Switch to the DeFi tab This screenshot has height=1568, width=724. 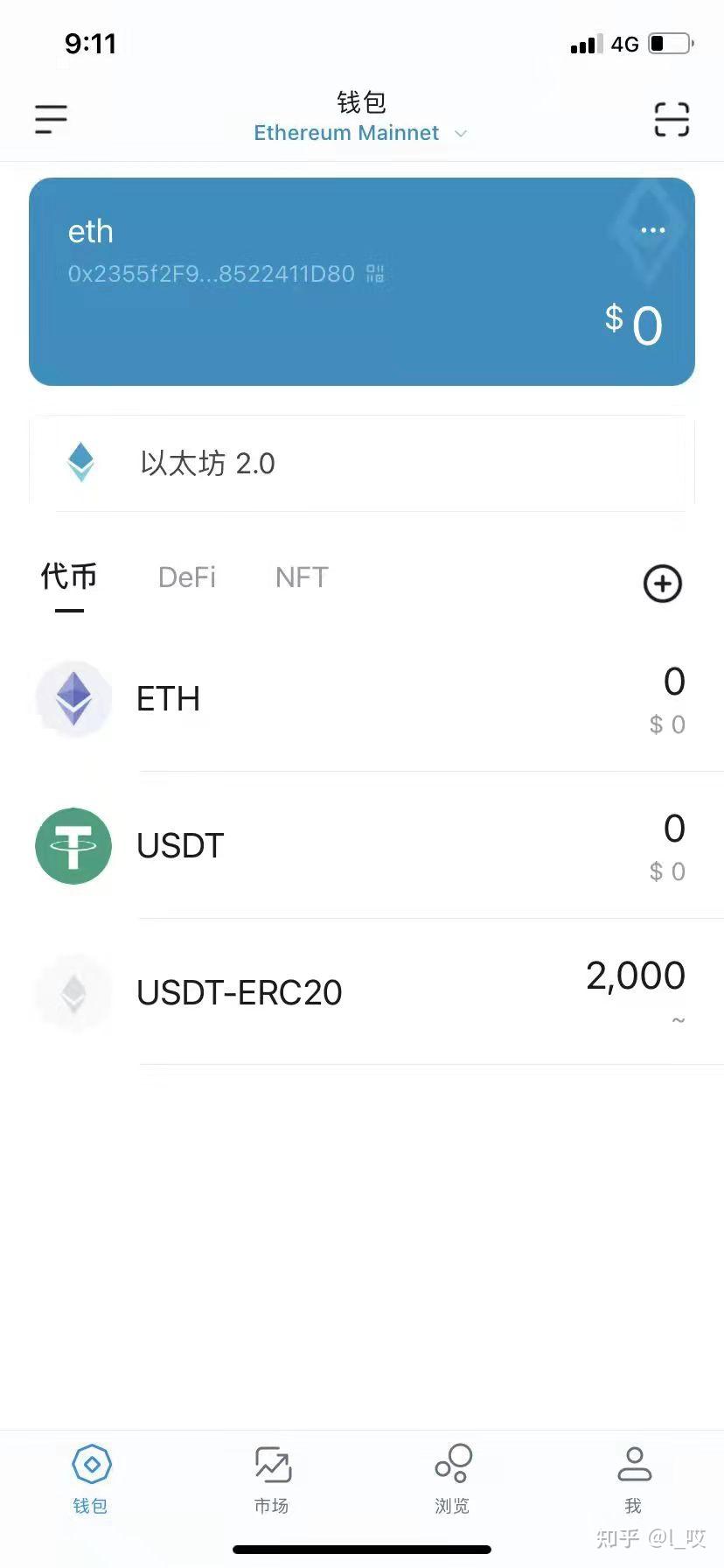click(x=186, y=577)
